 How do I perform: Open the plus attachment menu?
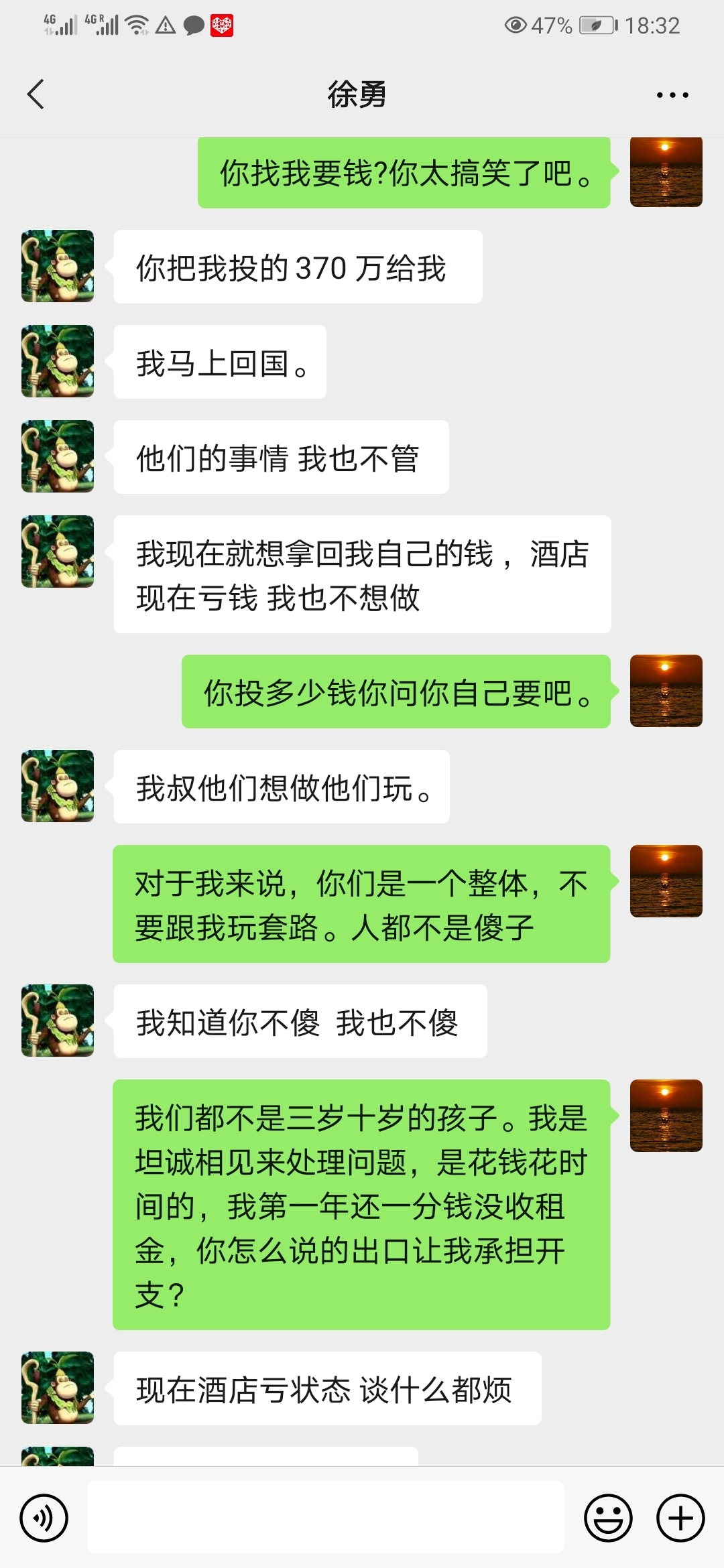[x=680, y=1518]
